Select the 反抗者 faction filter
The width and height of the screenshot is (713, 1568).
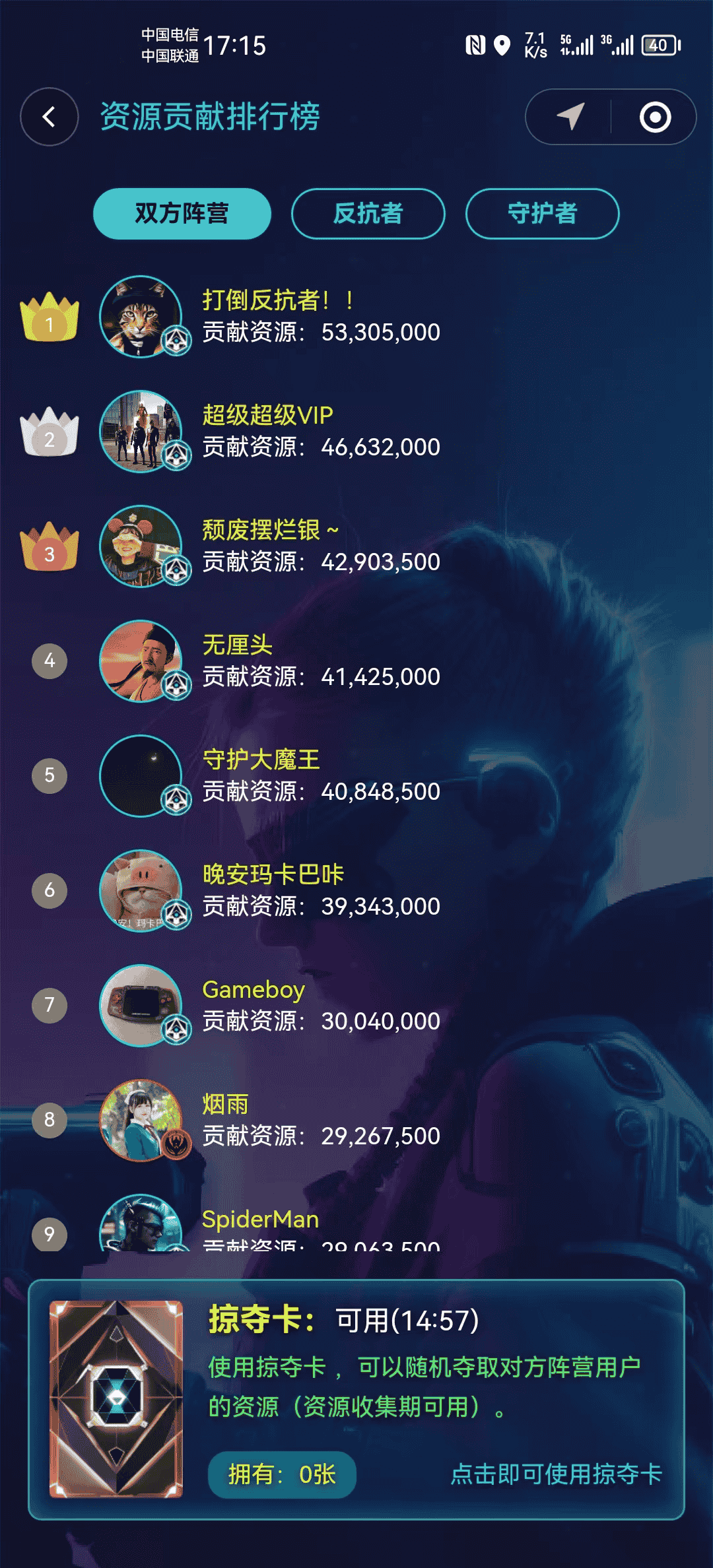[368, 213]
